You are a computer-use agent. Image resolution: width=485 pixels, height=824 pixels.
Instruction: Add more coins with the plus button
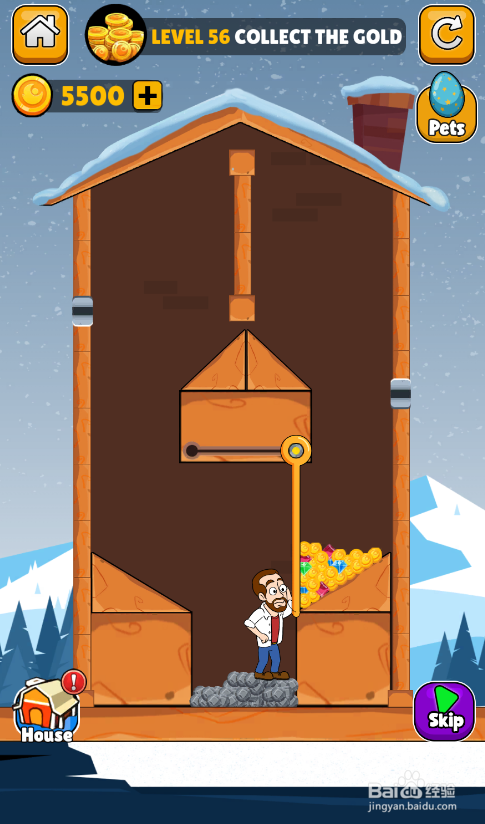[147, 96]
